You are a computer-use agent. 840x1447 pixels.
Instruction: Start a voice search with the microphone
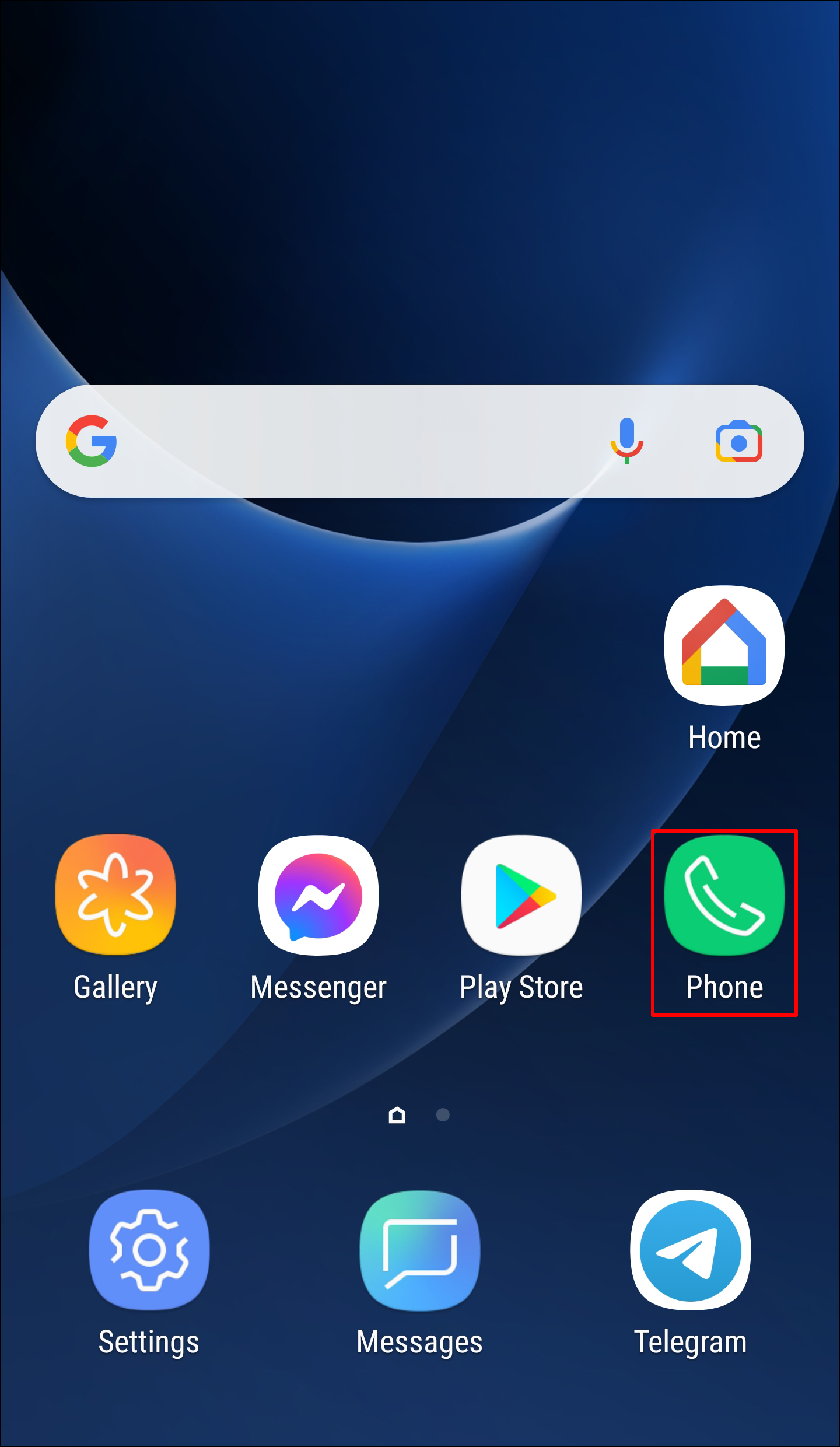(626, 441)
